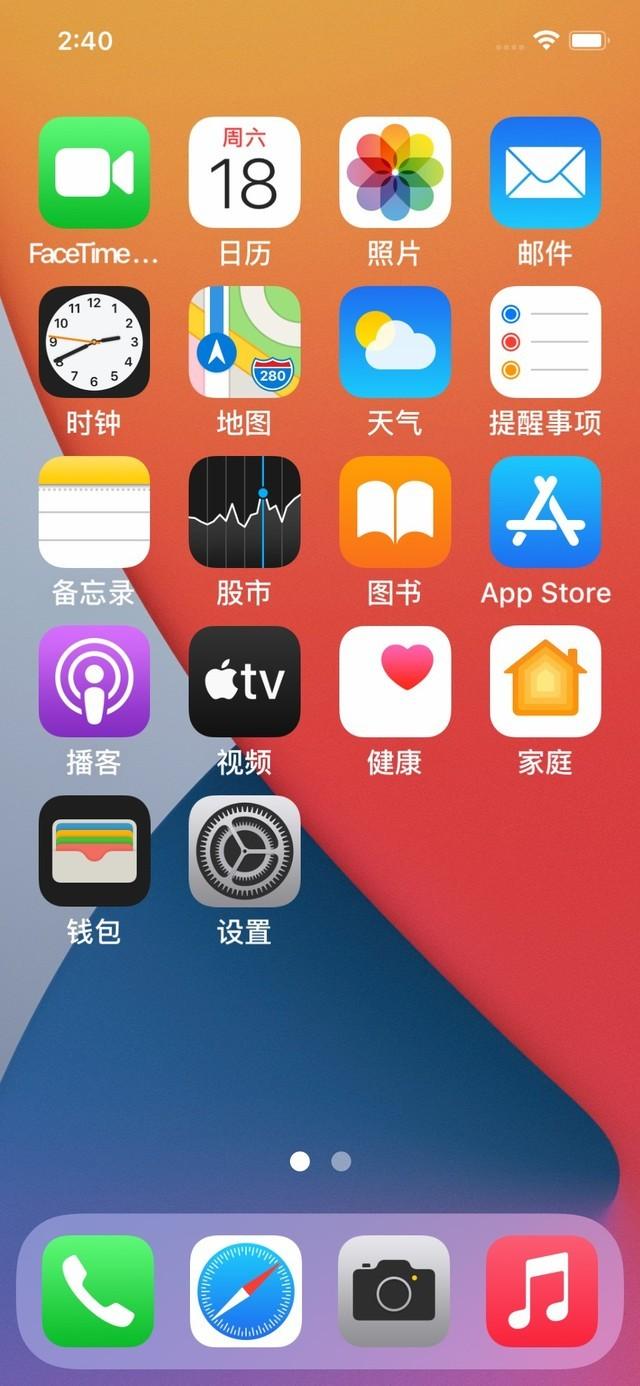The image size is (640, 1386).
Task: Open the App Store
Action: (x=545, y=512)
